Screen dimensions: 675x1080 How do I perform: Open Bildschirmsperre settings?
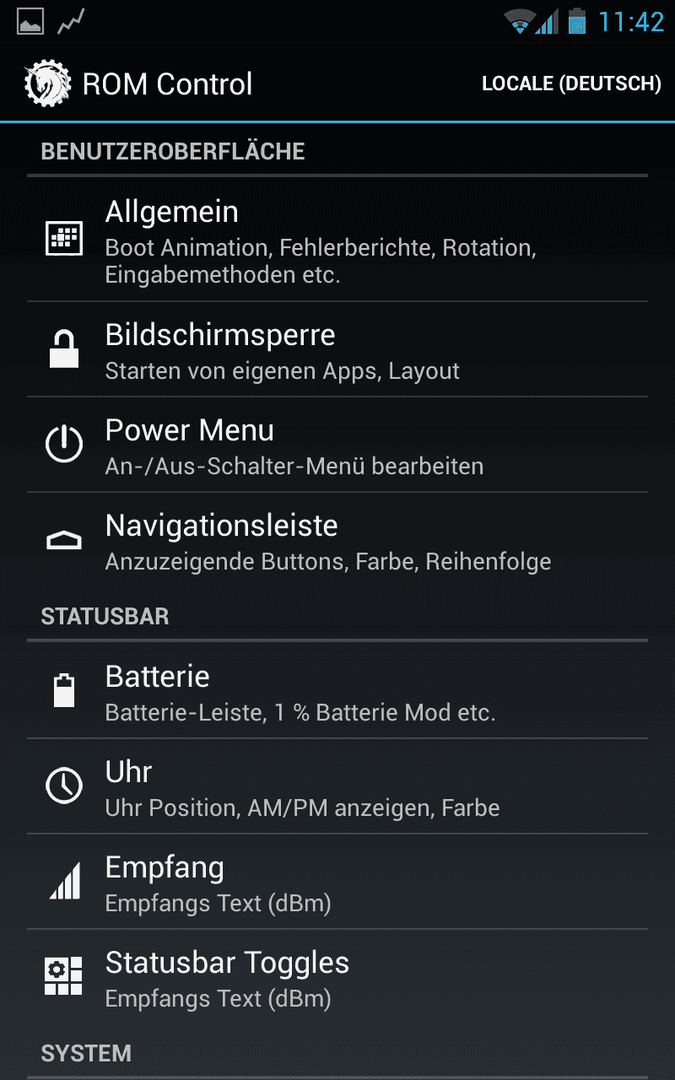tap(338, 349)
